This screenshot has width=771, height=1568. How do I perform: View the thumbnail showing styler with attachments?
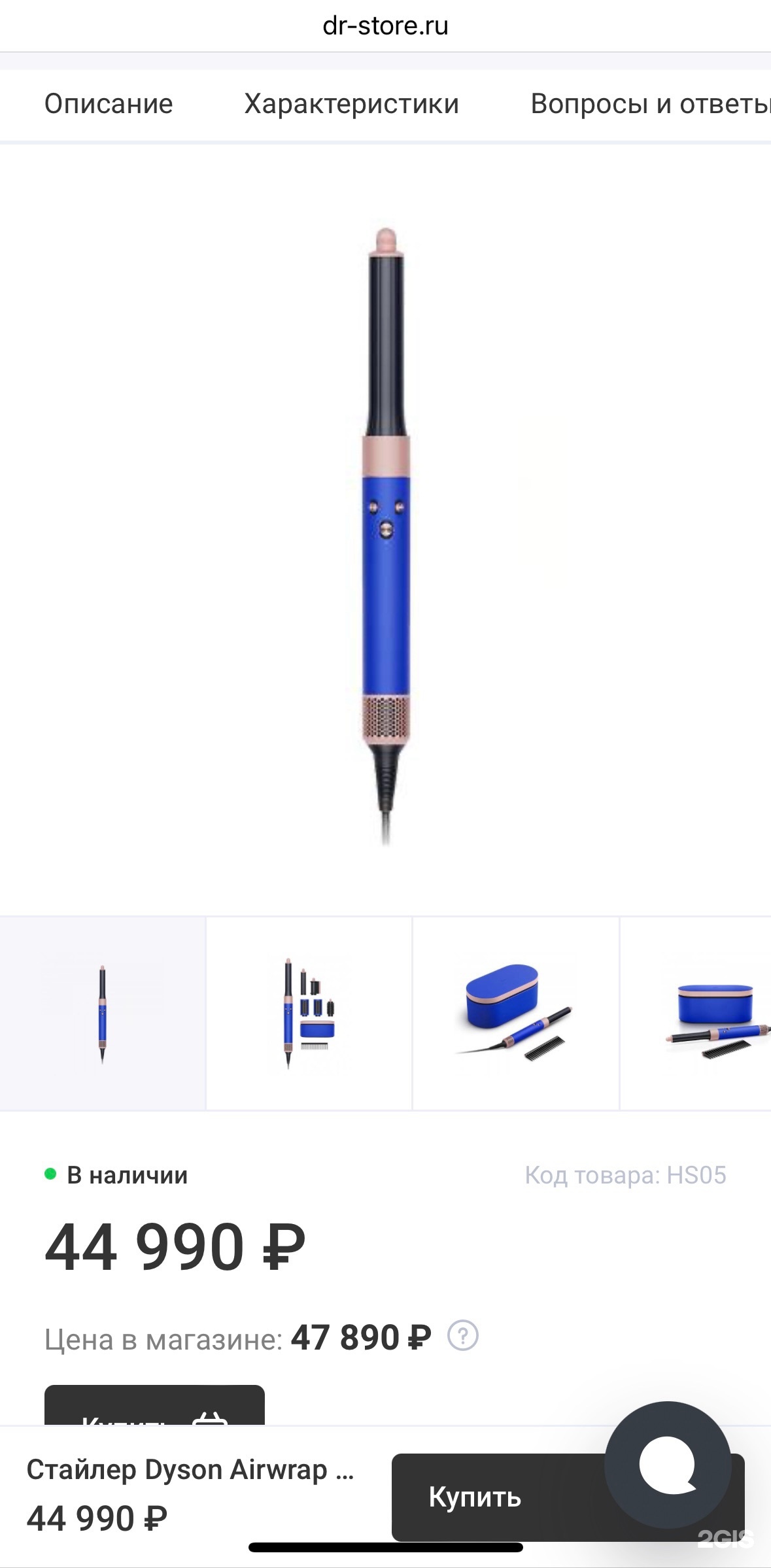coord(309,1014)
